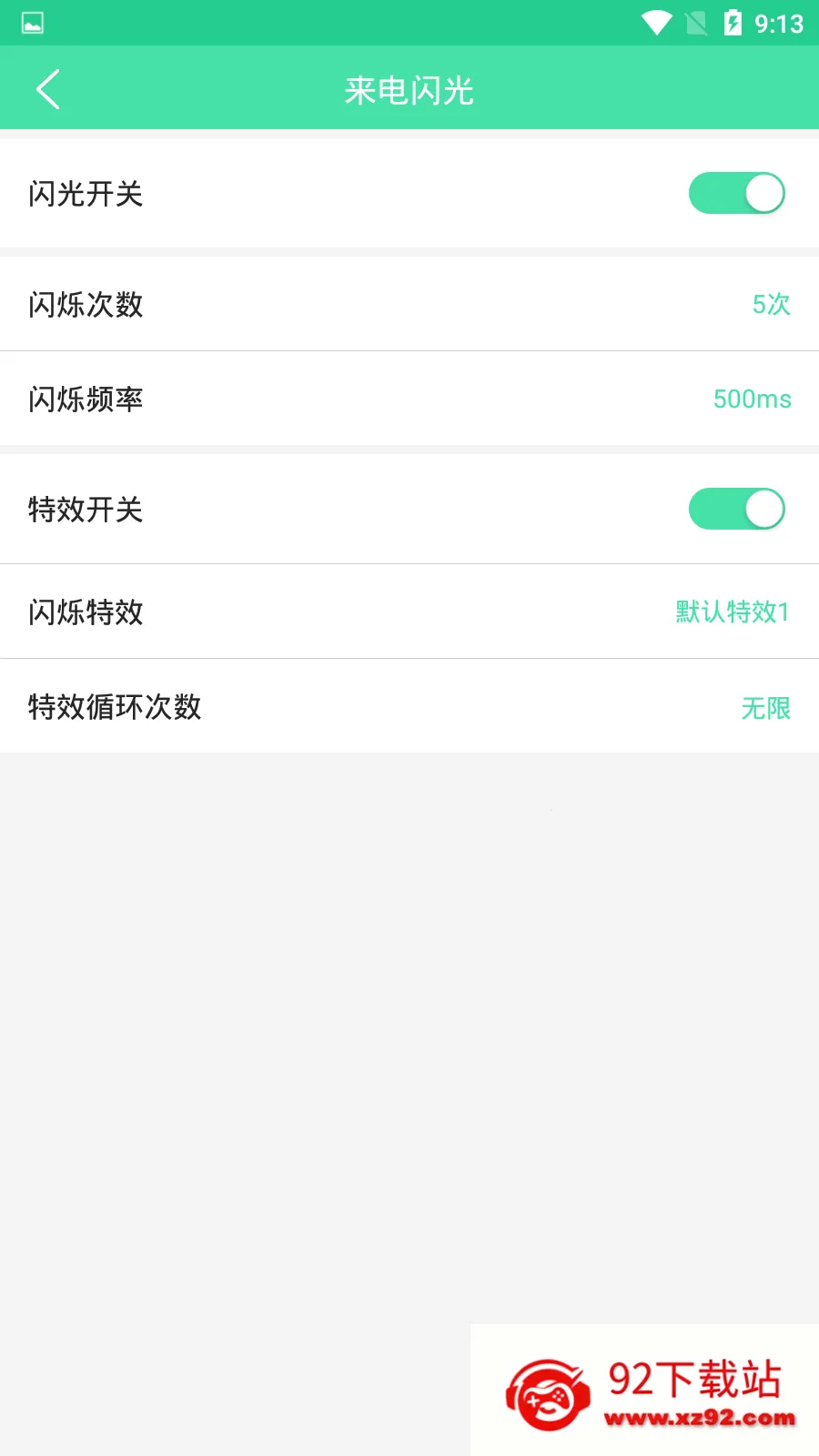
Task: Go back using the header arrow
Action: [x=48, y=89]
